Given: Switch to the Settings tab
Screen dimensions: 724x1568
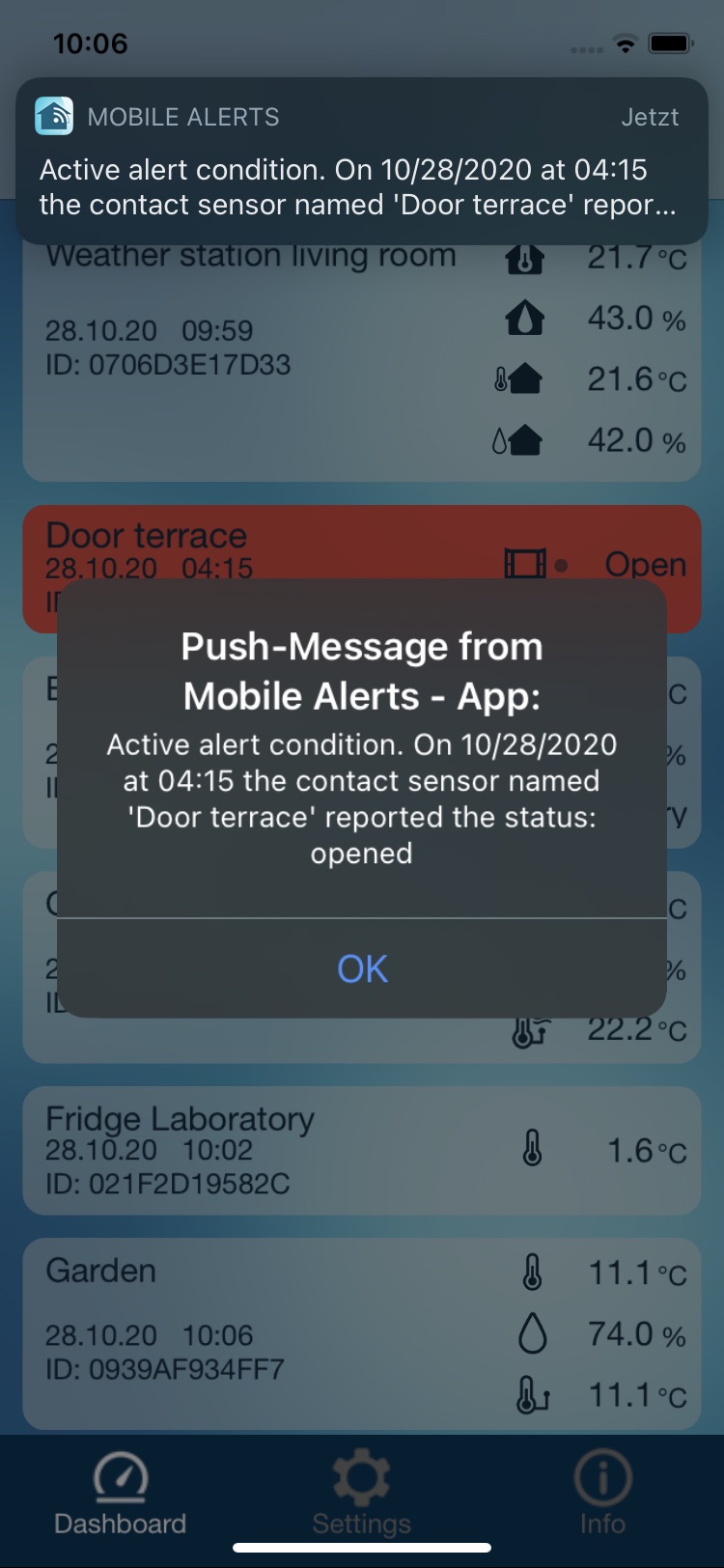Looking at the screenshot, I should (x=361, y=1495).
